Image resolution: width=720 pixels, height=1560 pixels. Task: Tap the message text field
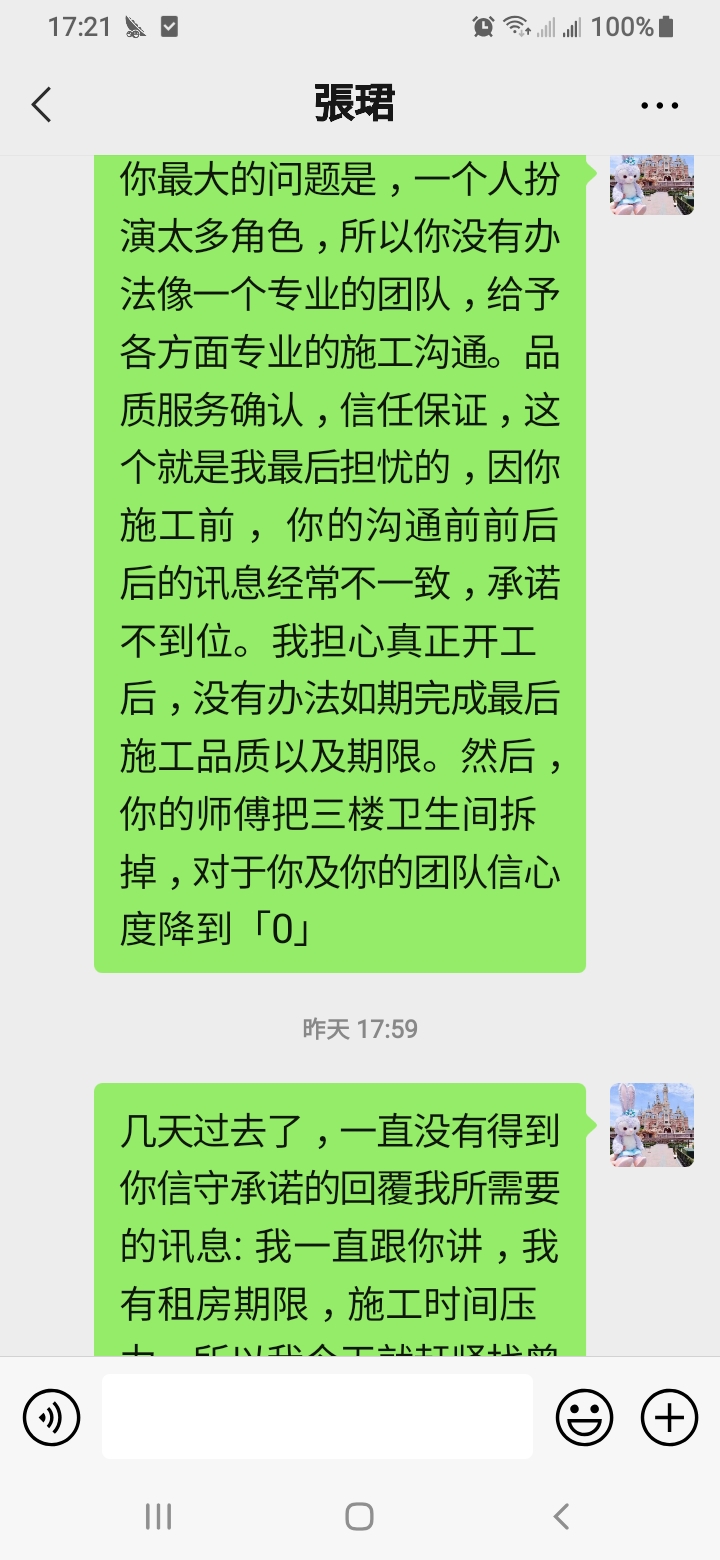tap(317, 1417)
